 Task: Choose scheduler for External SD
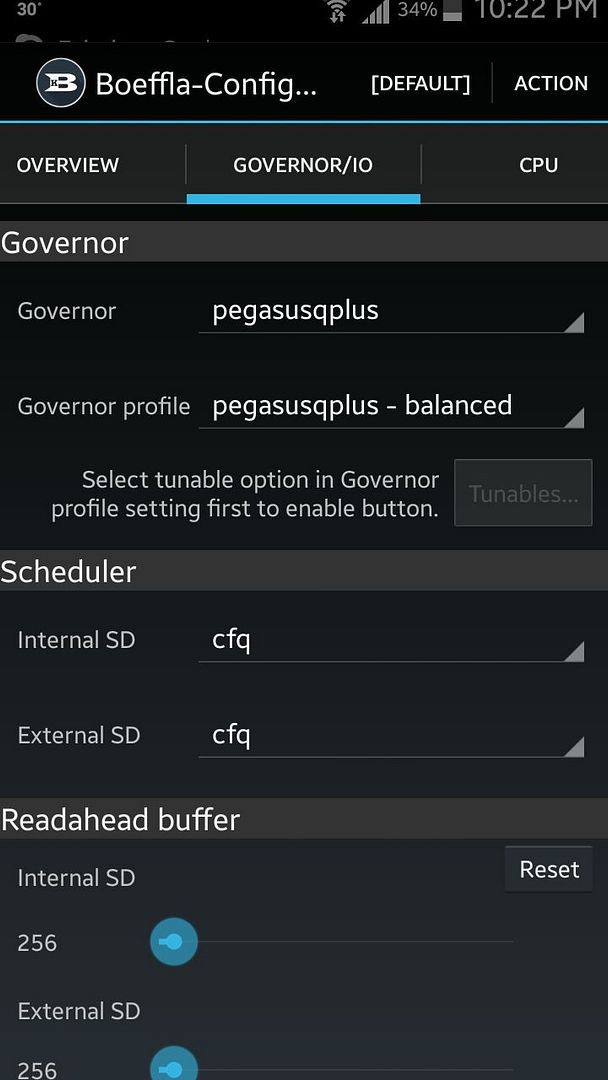pyautogui.click(x=391, y=736)
